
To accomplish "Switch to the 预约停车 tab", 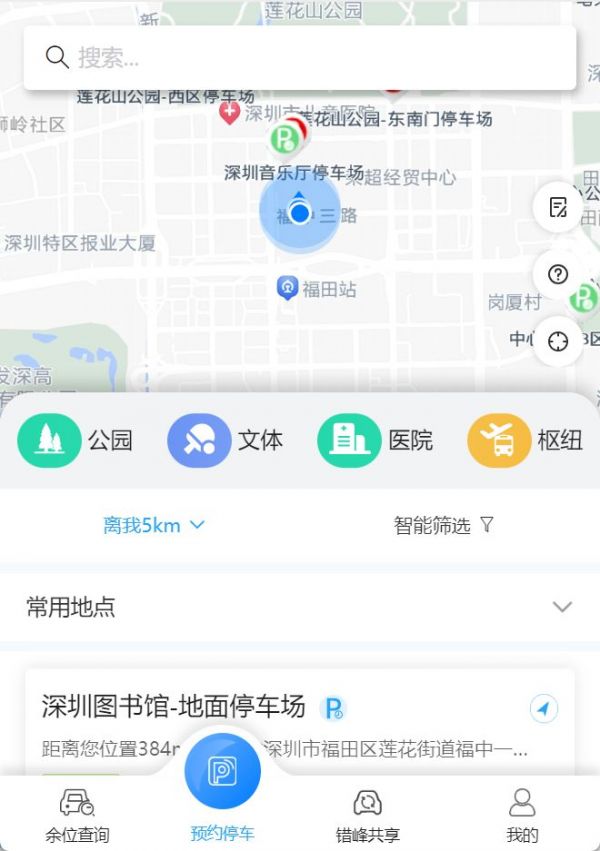I will click(x=222, y=790).
